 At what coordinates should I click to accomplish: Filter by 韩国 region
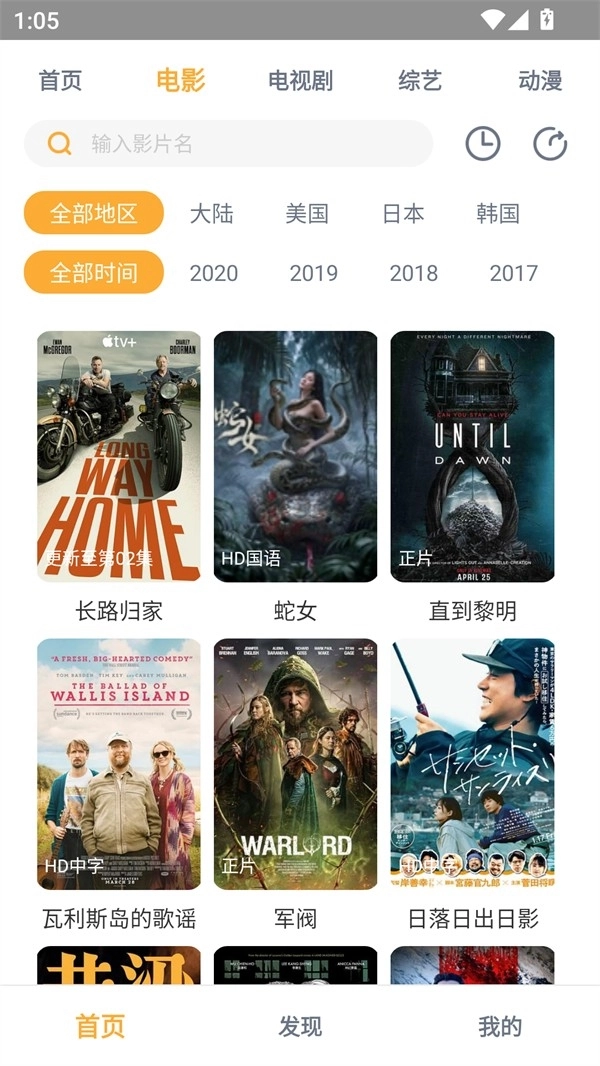(x=498, y=213)
